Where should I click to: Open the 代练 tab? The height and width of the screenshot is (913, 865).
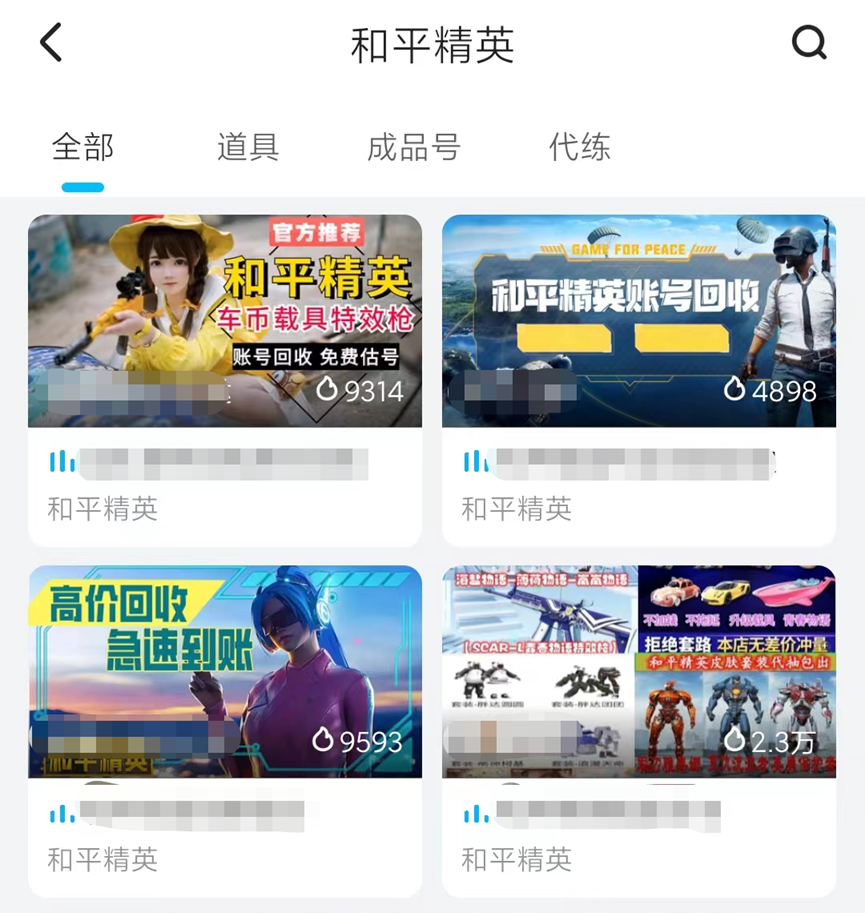[579, 148]
